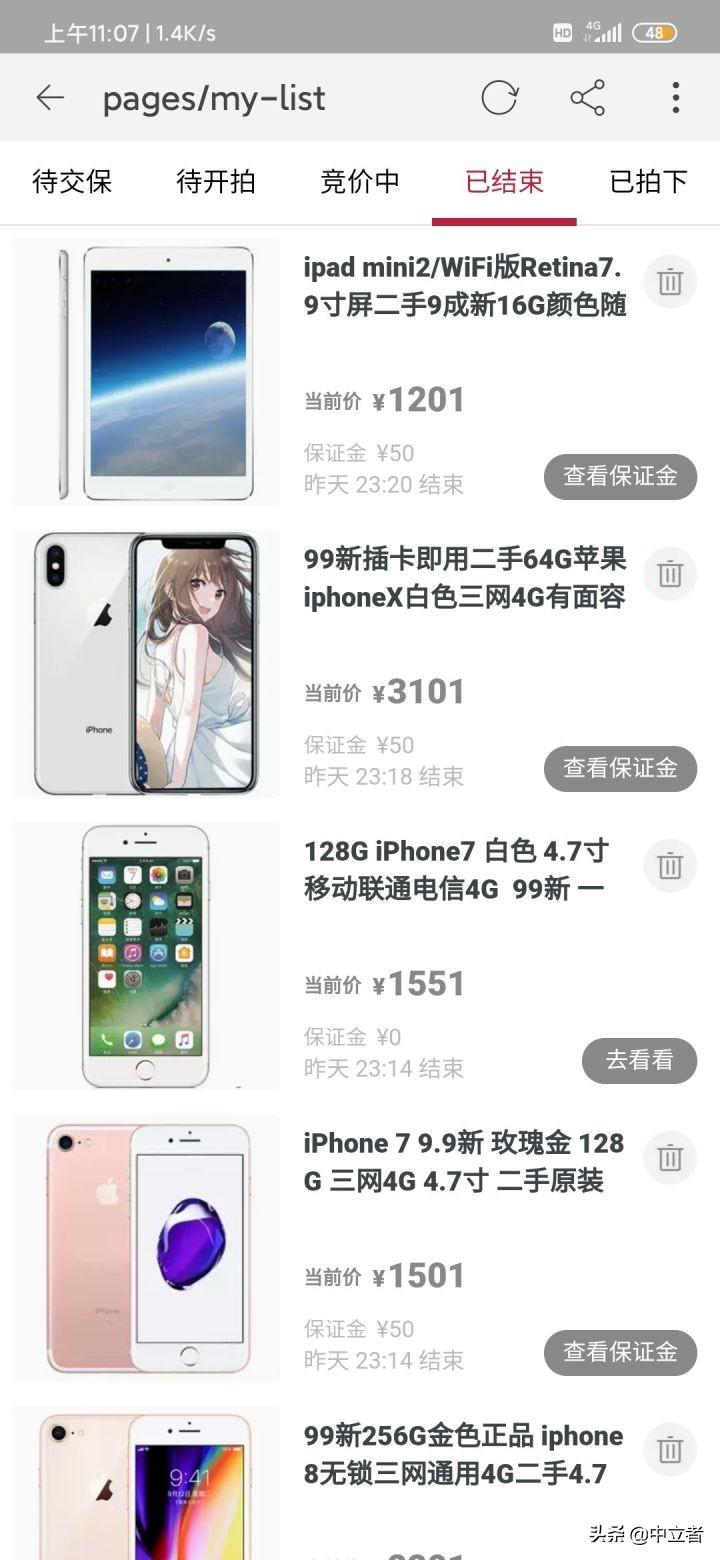
Task: View deposit for iPhone 7 玫瑰金
Action: tap(620, 1352)
